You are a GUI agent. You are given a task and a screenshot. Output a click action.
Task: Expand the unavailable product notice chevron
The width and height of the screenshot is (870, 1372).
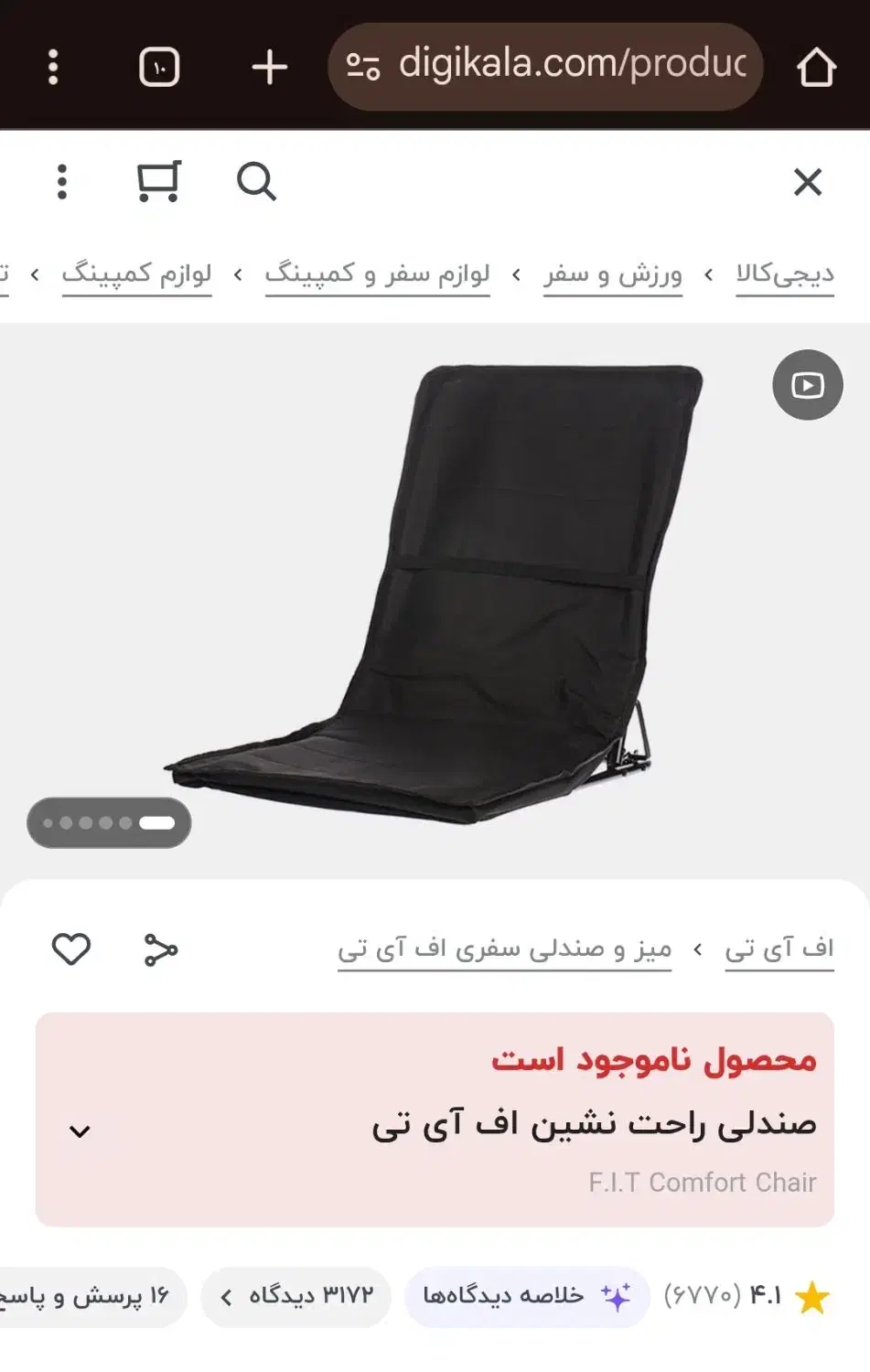(80, 1131)
